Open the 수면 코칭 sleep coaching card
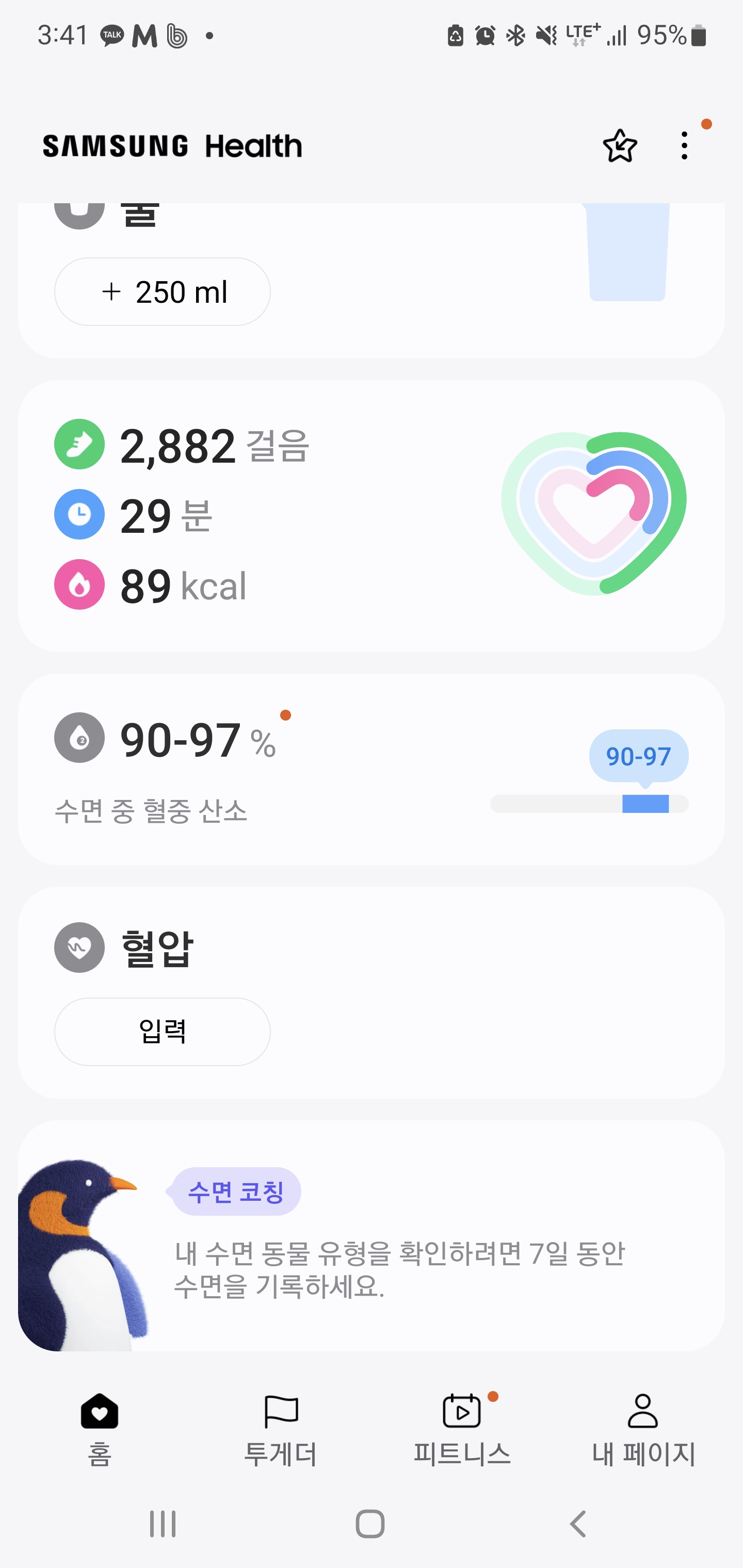743x1568 pixels. pyautogui.click(x=371, y=1236)
